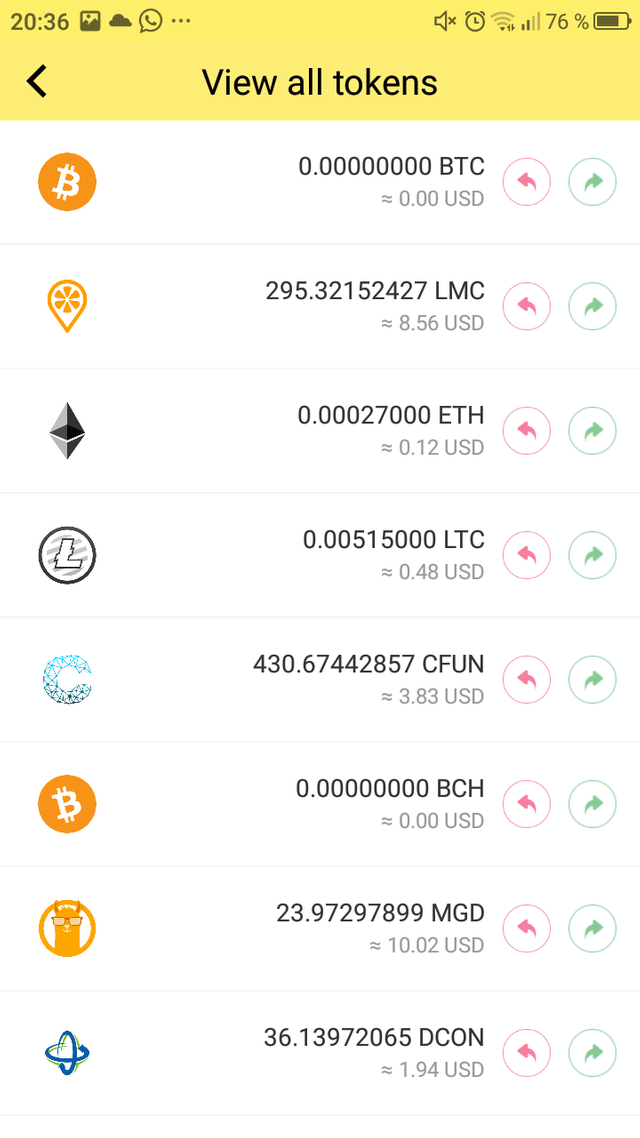This screenshot has height=1138, width=640.
Task: Tap the green arrow icon for MGD
Action: click(592, 929)
